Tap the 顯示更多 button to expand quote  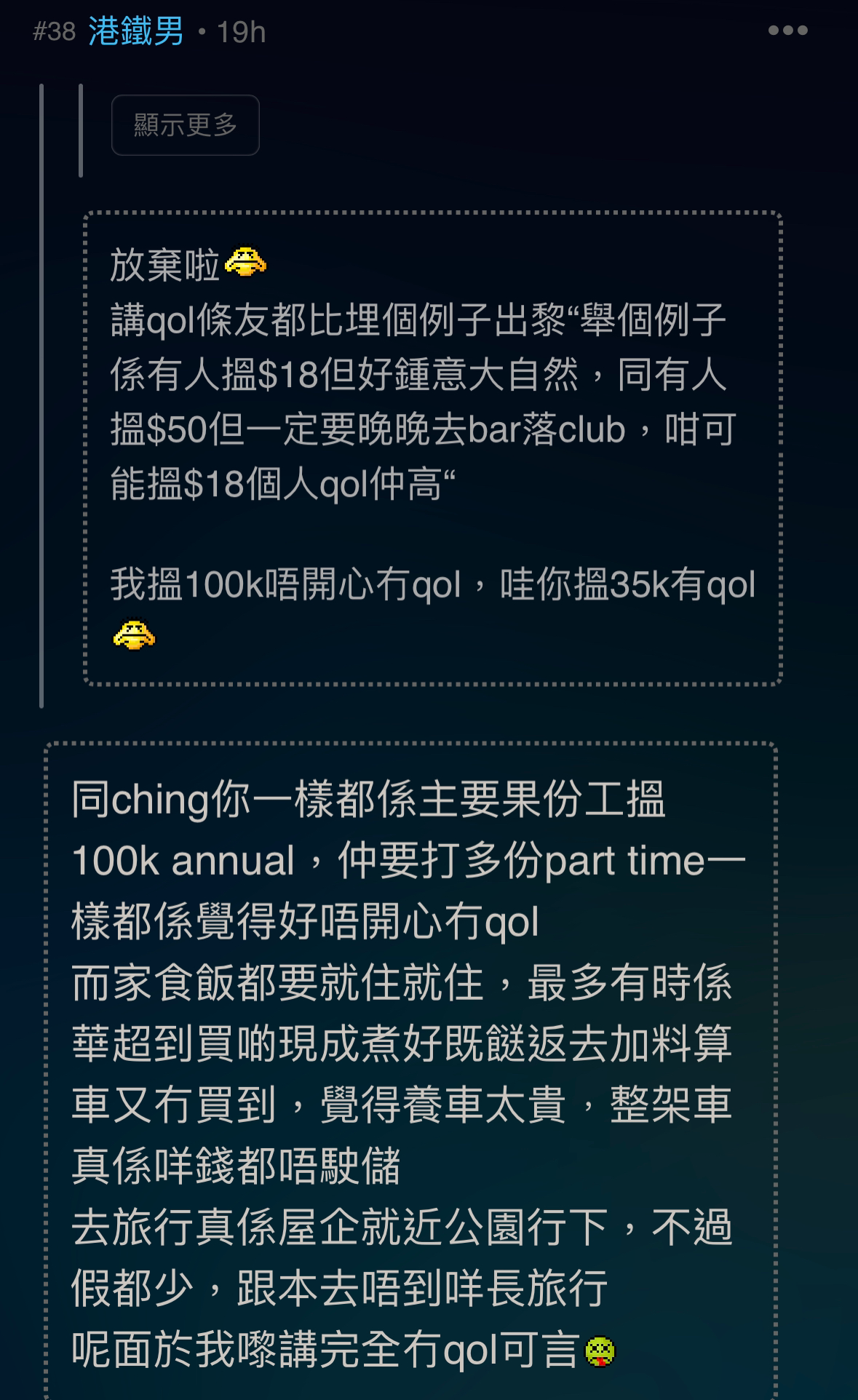(185, 125)
